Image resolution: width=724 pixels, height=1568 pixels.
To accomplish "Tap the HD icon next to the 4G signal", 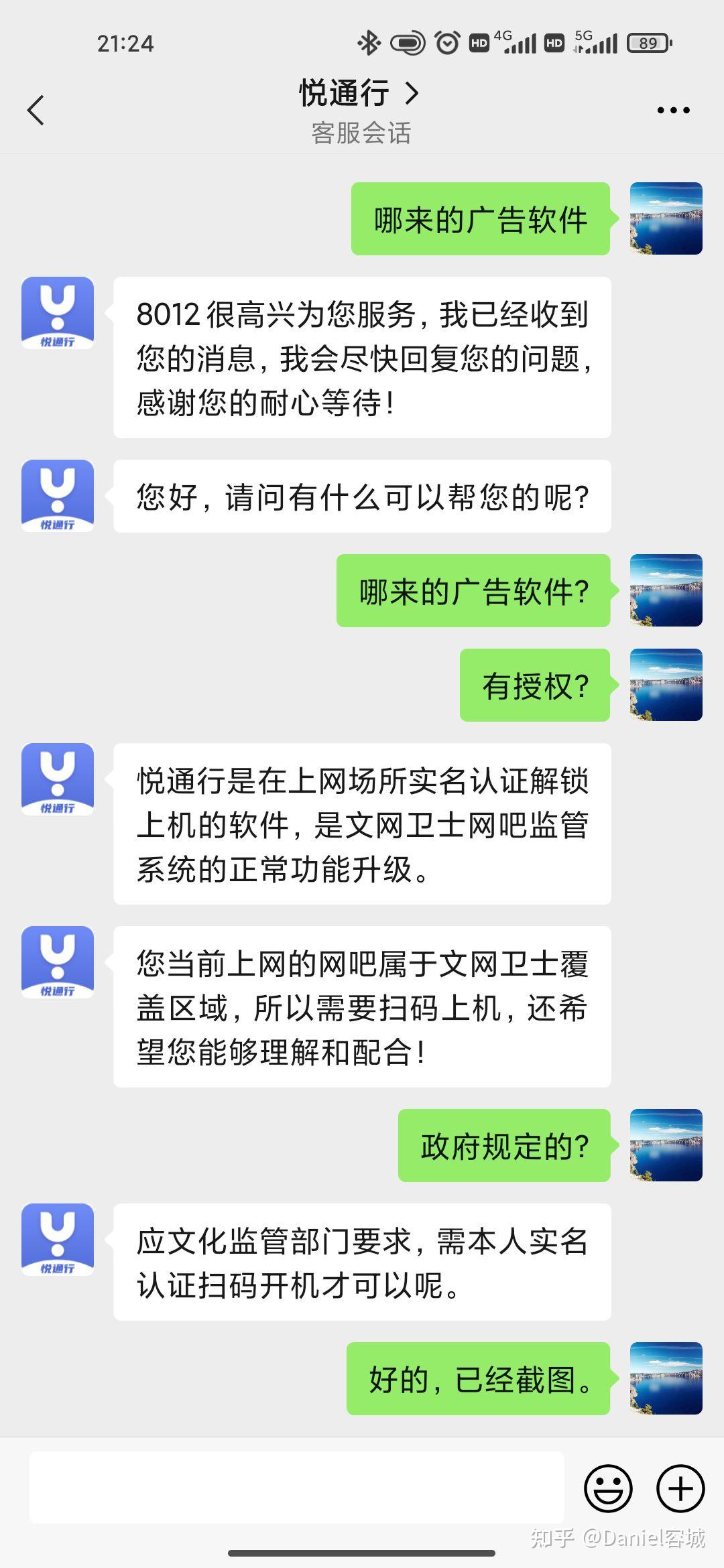I will (x=477, y=42).
